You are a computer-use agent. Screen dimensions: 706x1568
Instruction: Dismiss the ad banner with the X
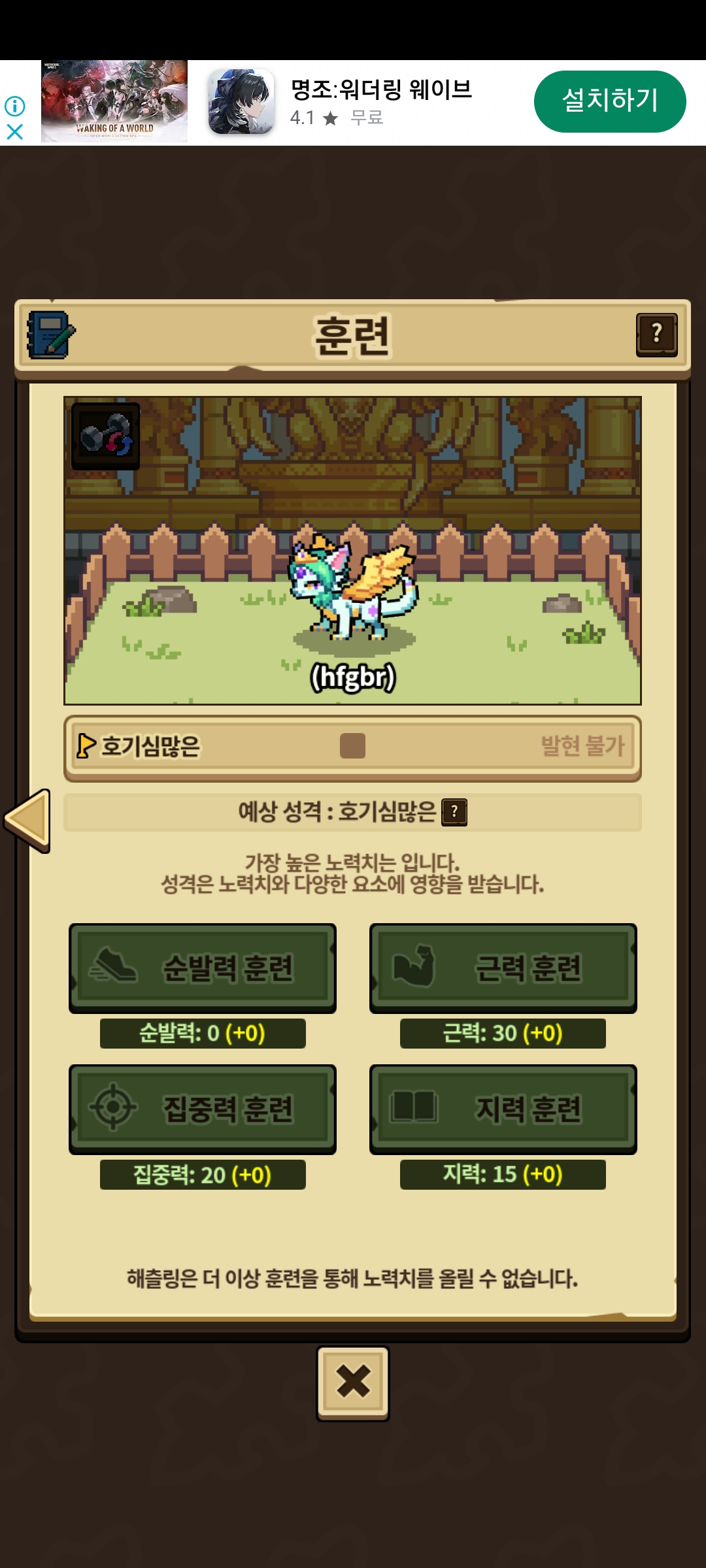tap(14, 132)
